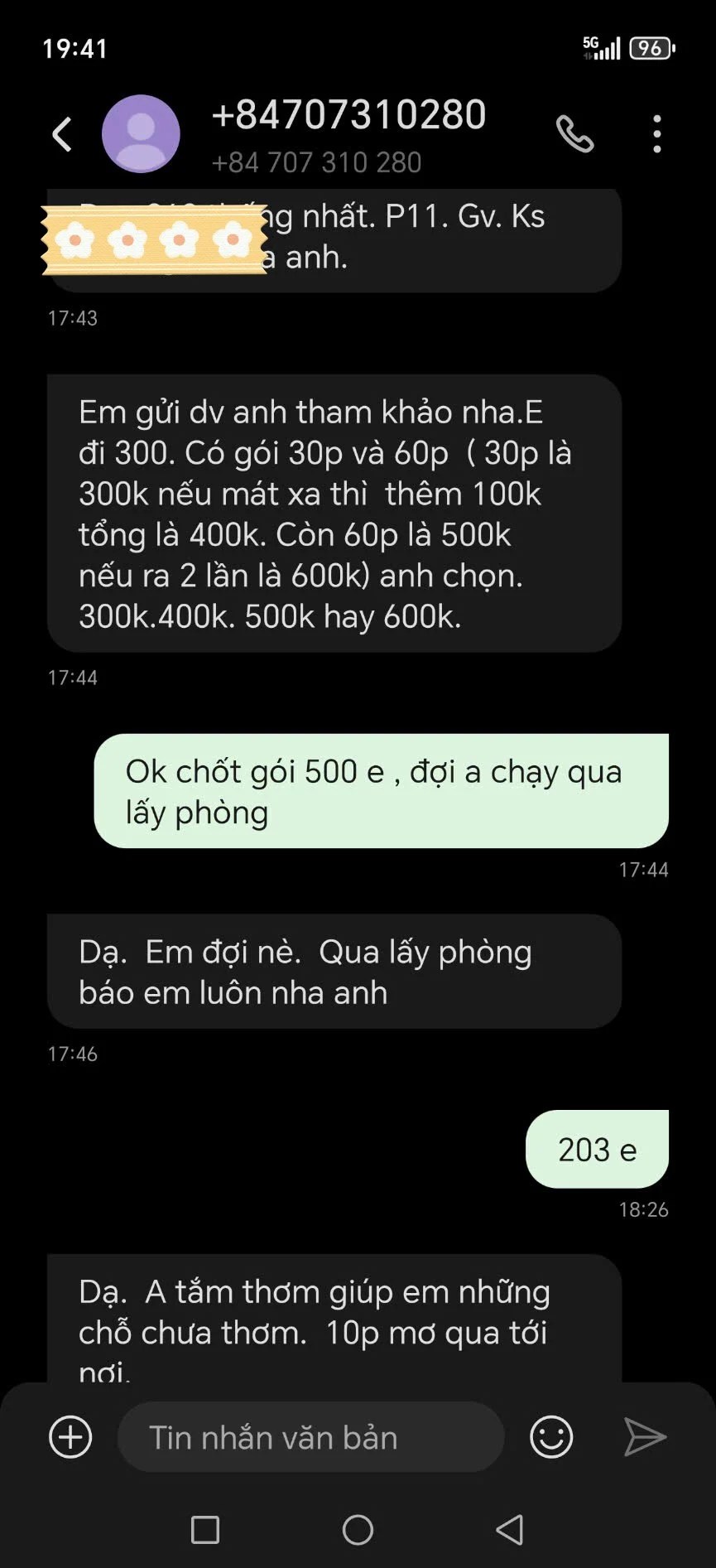Tap the plus attachment icon
Viewport: 716px width, 1568px height.
pyautogui.click(x=70, y=1437)
